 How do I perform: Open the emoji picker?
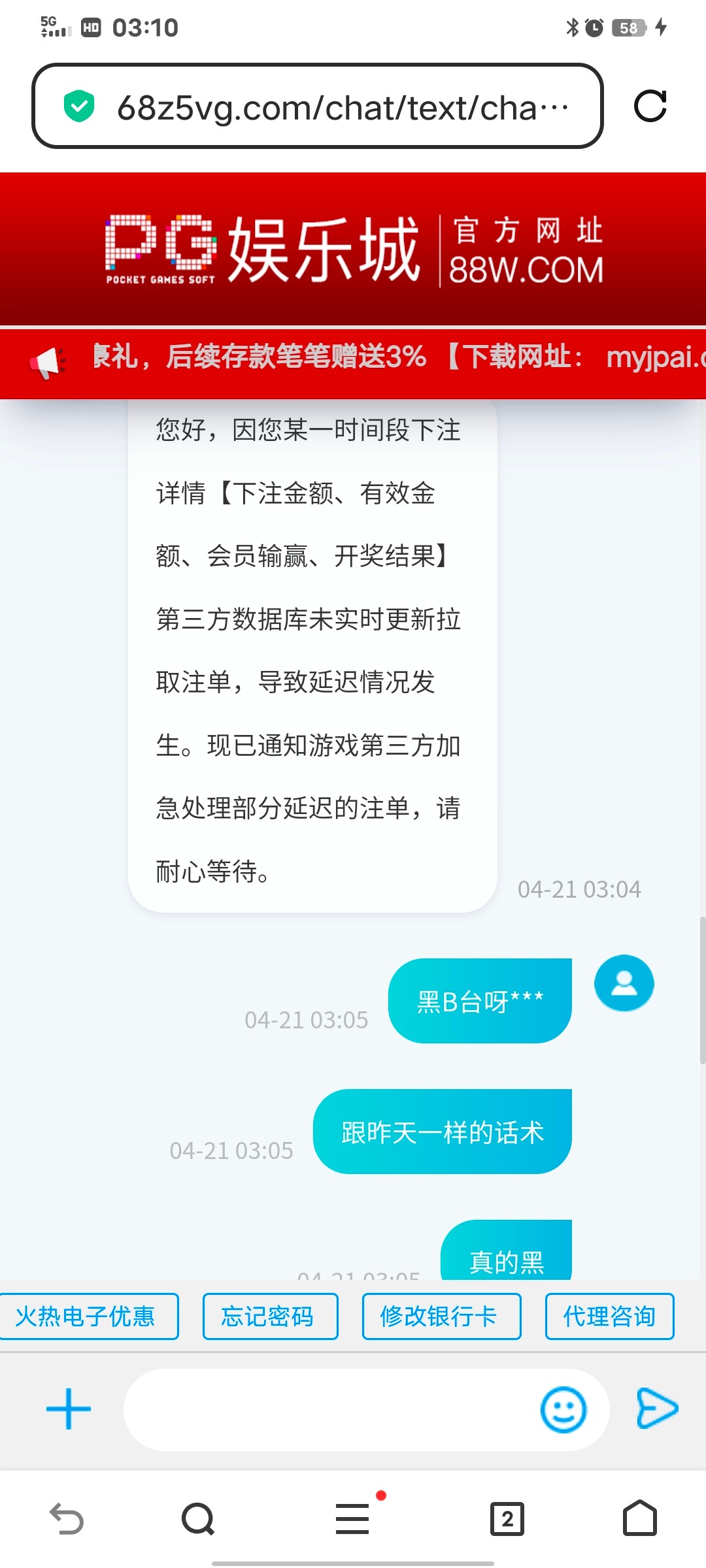coord(563,1409)
